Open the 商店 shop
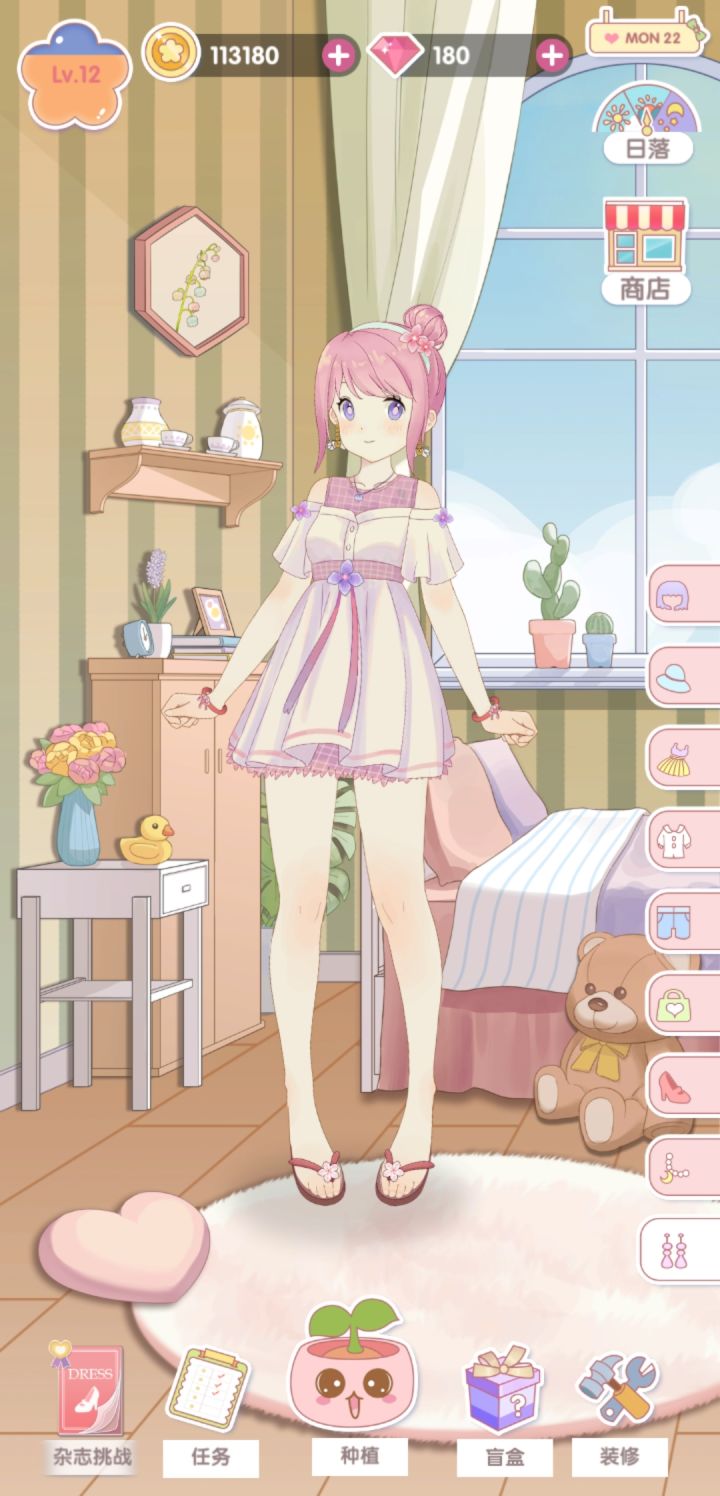This screenshot has width=720, height=1496. tap(645, 248)
